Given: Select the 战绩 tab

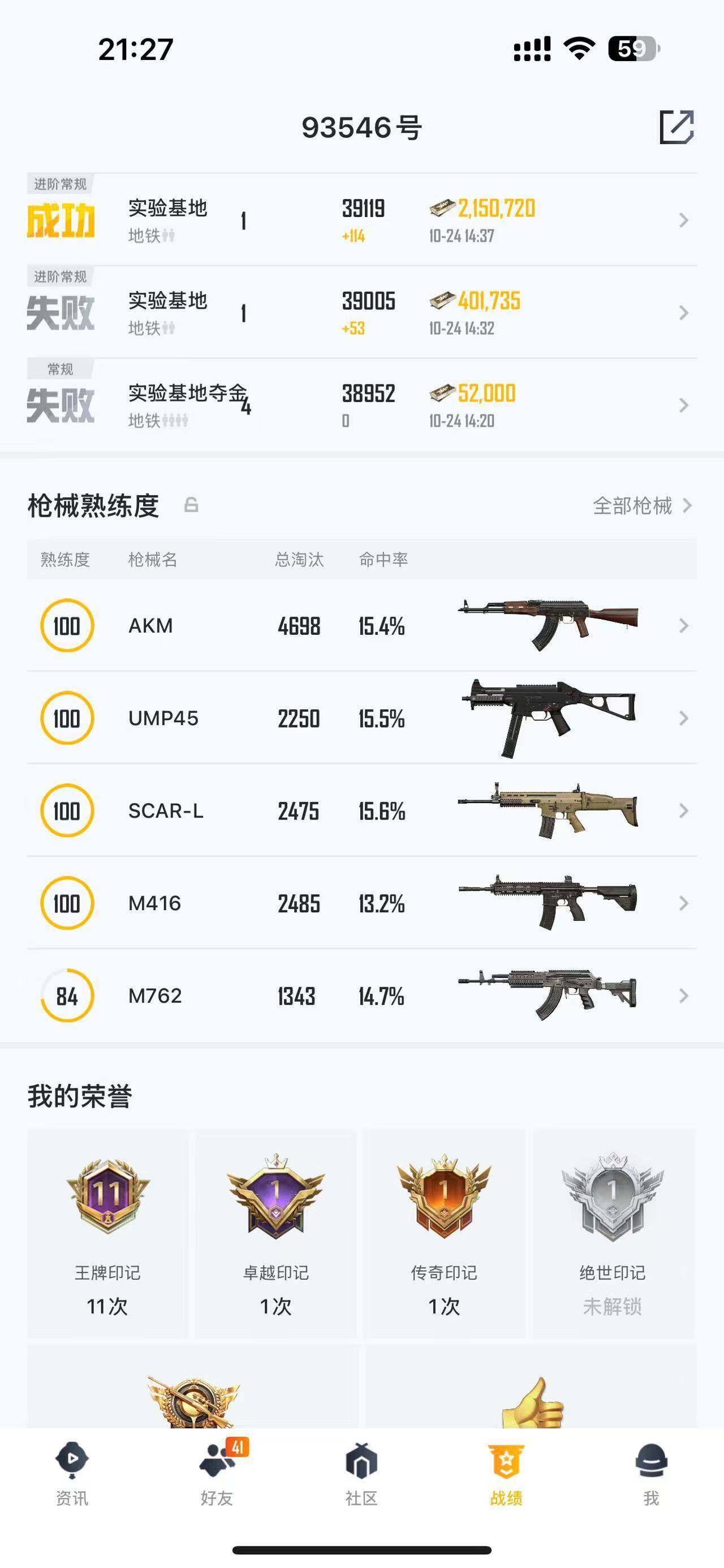Looking at the screenshot, I should pos(506,1472).
